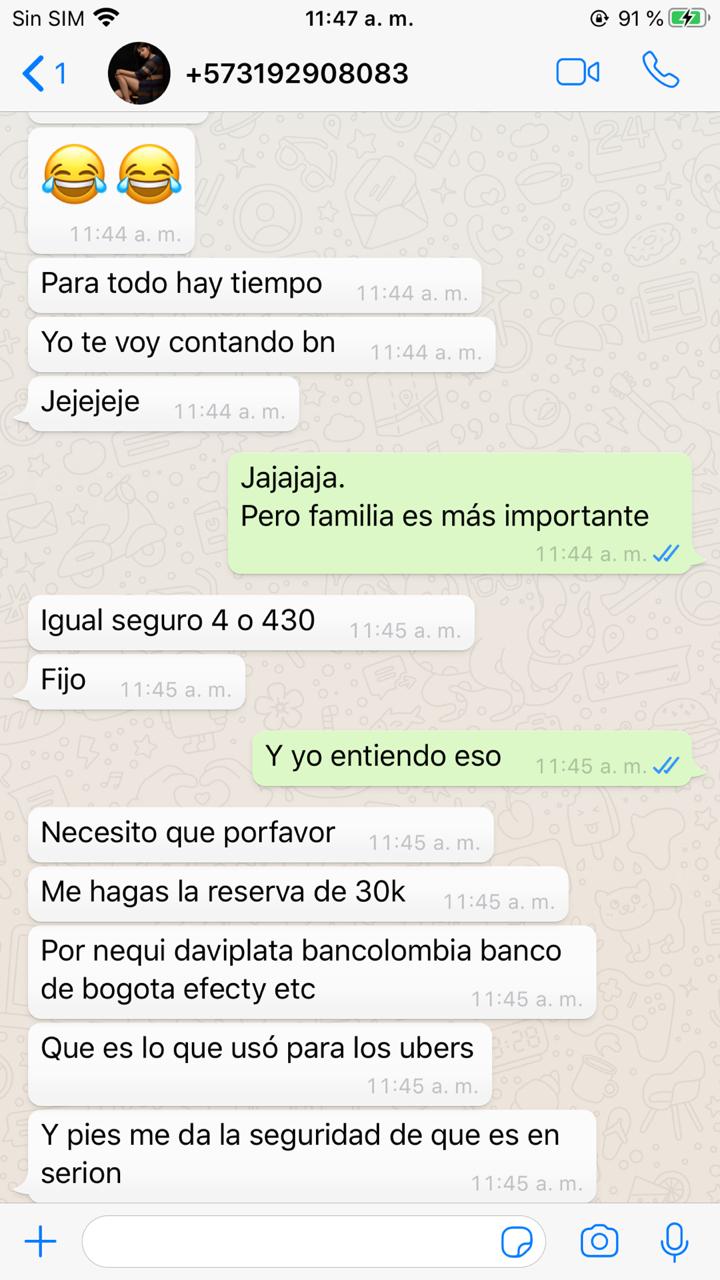Start a video call with this contact
The width and height of the screenshot is (720, 1280).
577,73
